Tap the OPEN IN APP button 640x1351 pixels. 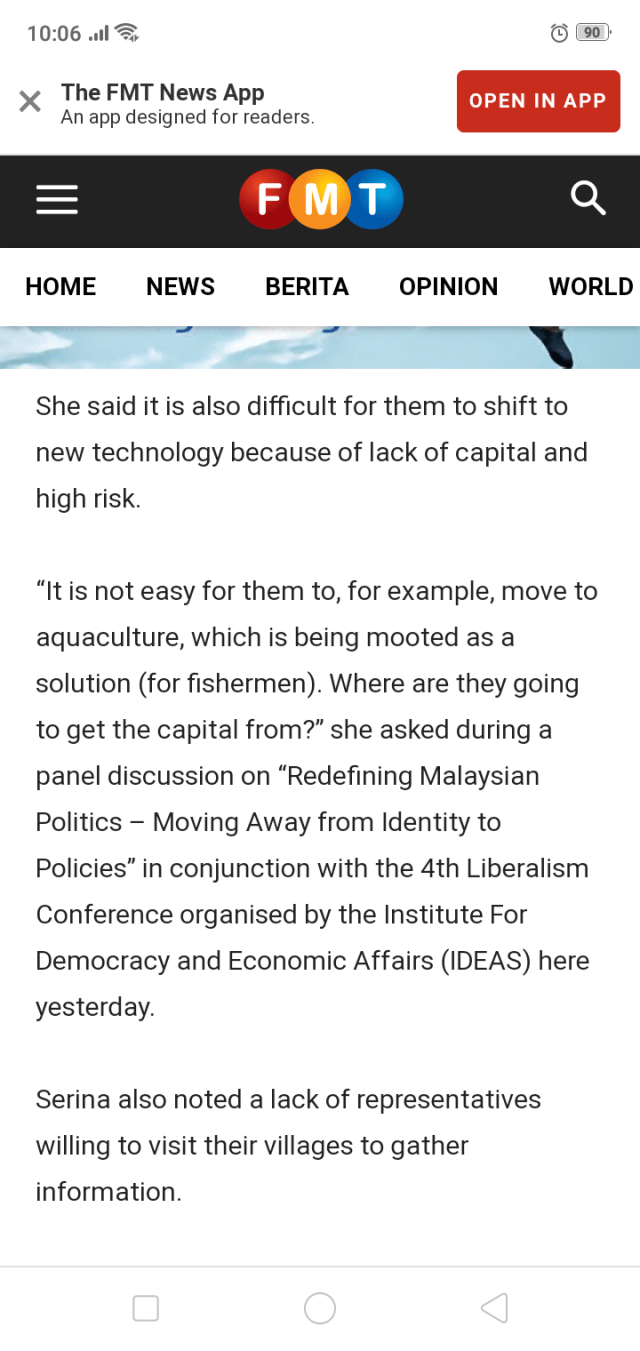pos(538,101)
